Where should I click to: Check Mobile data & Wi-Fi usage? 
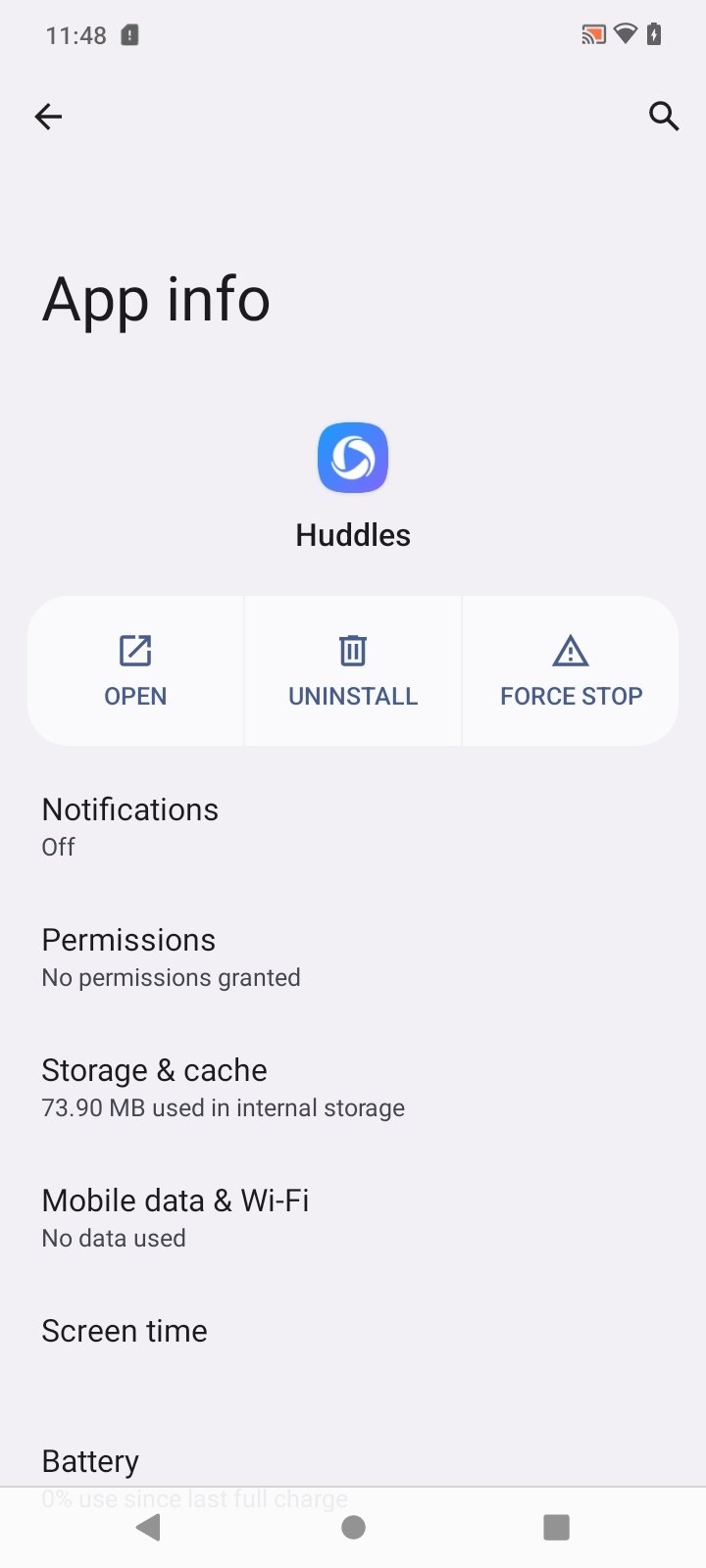(x=353, y=1217)
